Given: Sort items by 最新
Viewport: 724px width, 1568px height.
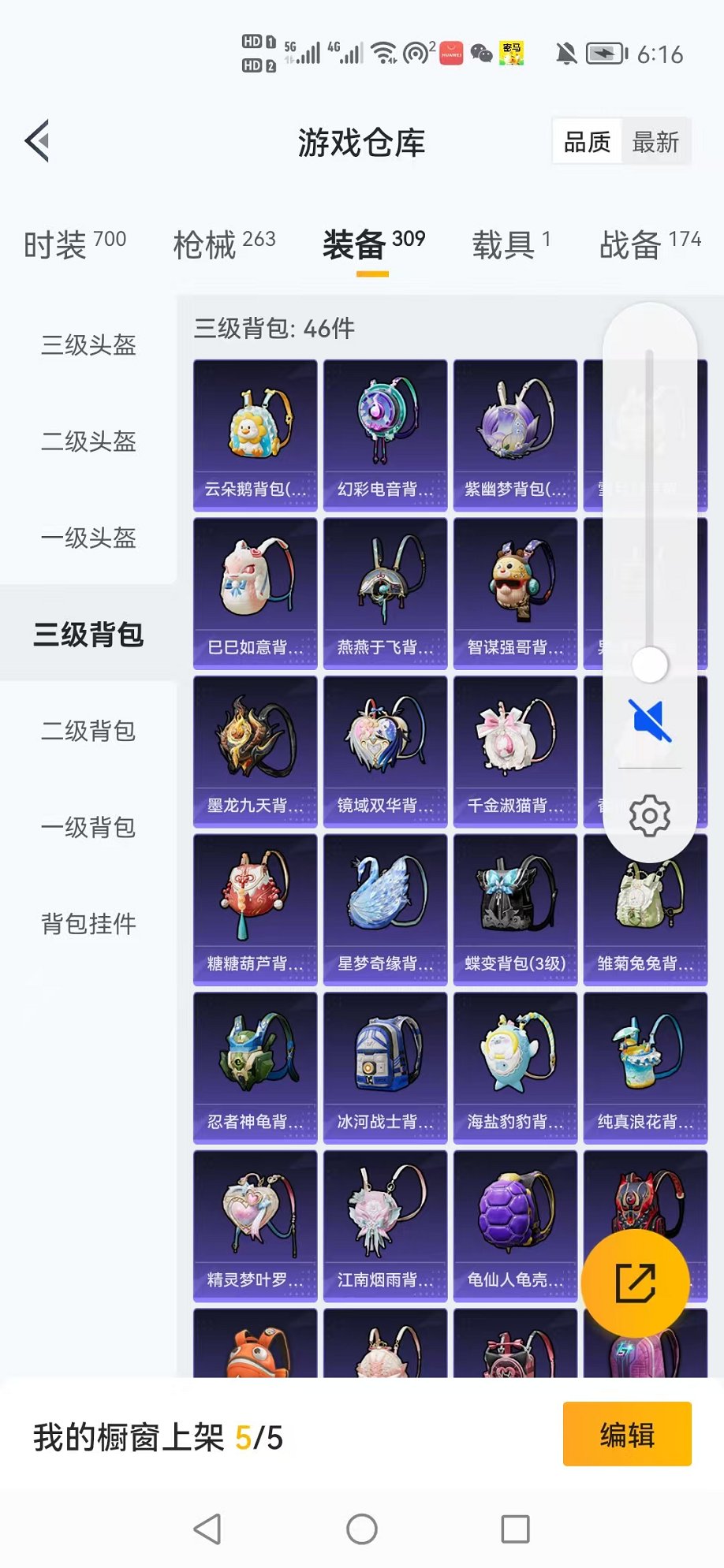Looking at the screenshot, I should [655, 142].
